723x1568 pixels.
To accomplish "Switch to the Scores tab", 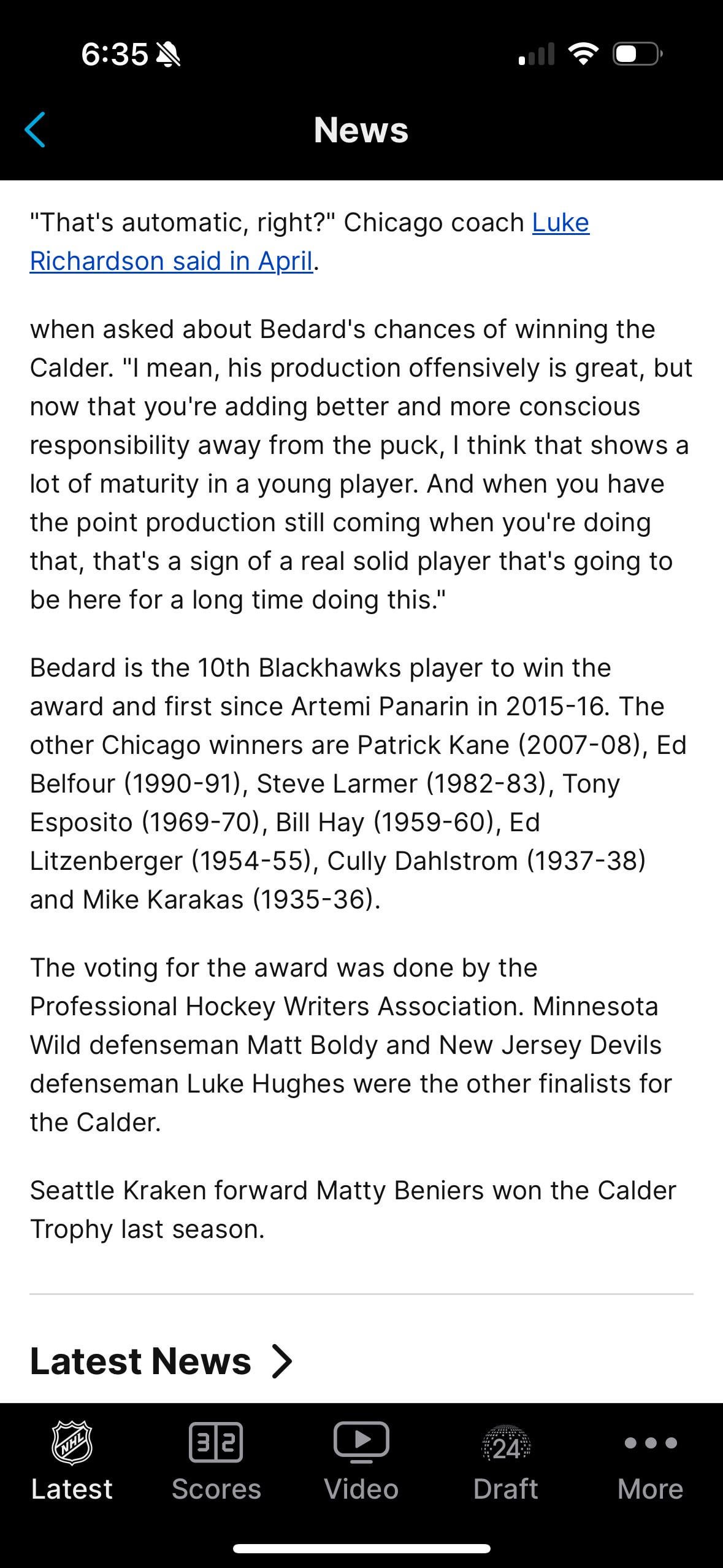I will [x=216, y=1461].
